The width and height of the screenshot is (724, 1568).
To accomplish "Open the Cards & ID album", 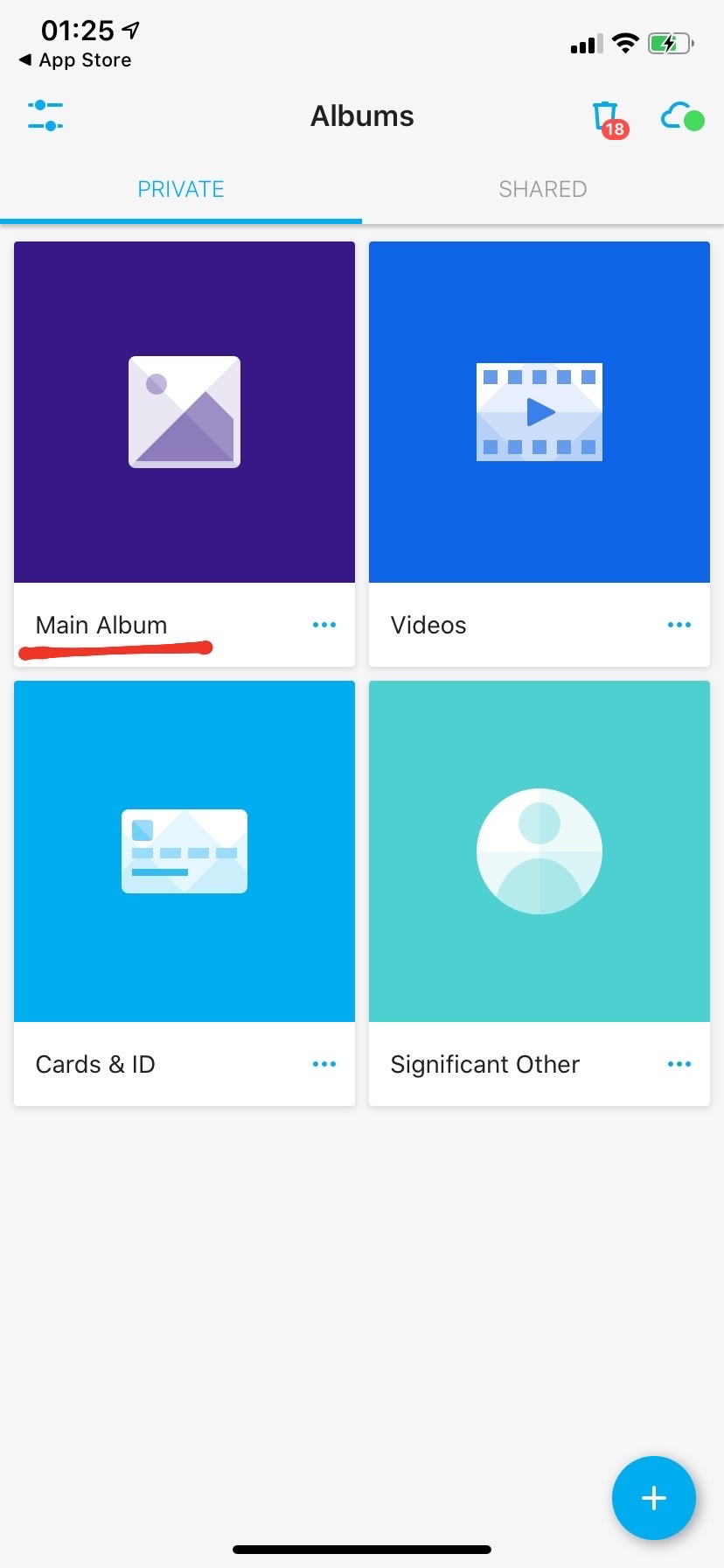I will click(x=184, y=851).
